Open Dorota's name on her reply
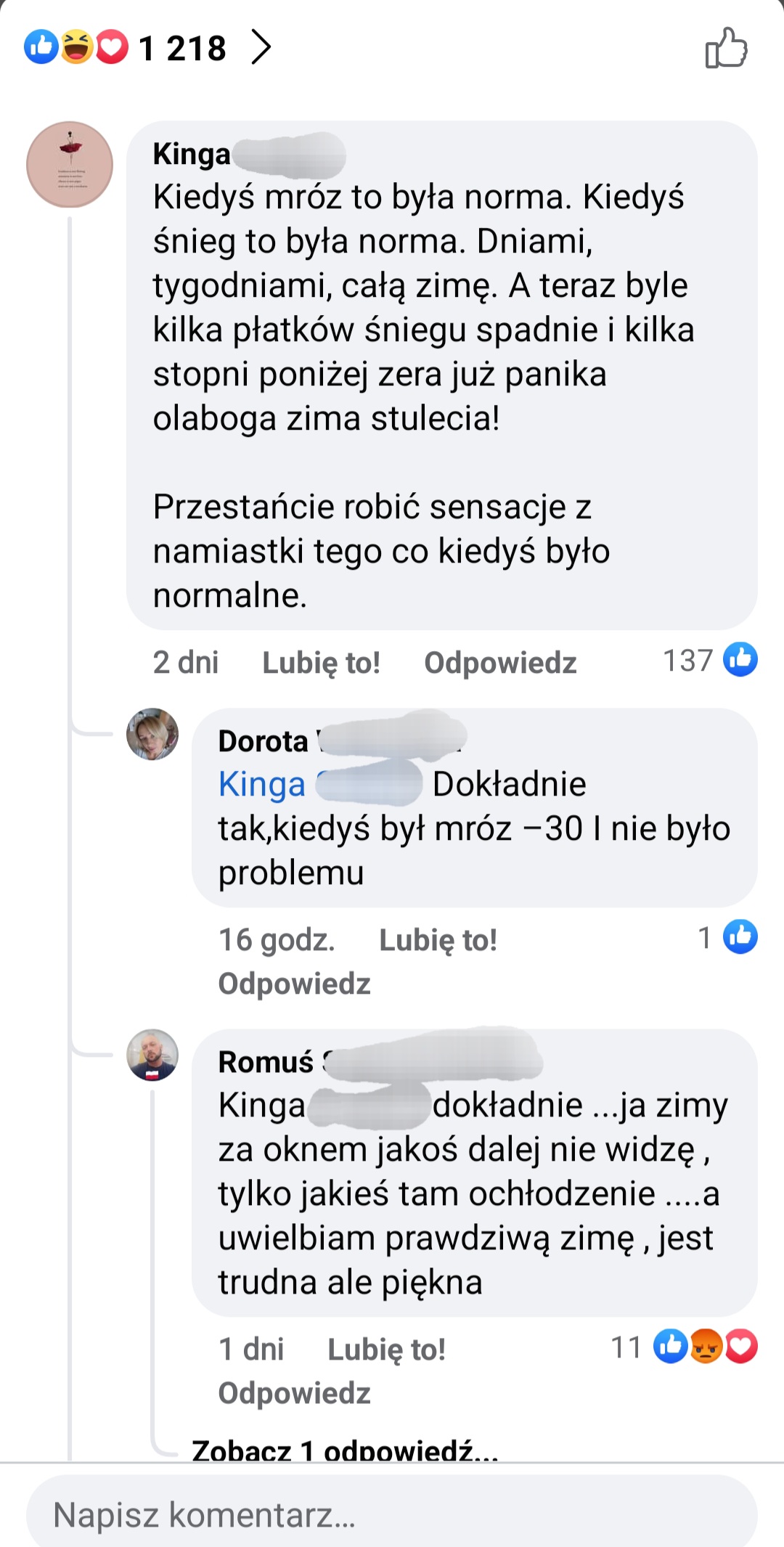 coord(264,741)
